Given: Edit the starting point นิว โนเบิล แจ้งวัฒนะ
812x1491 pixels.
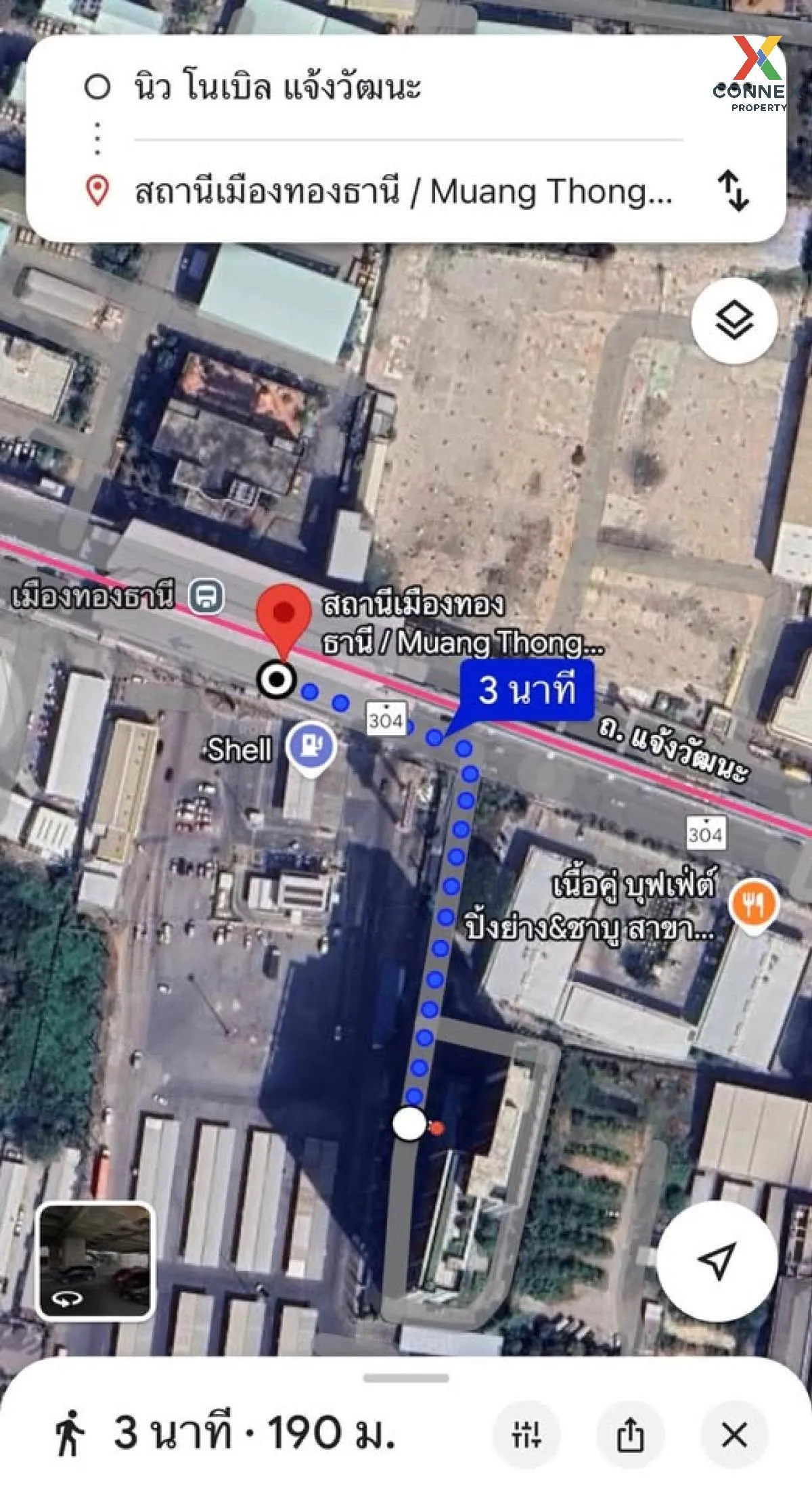Looking at the screenshot, I should [277, 88].
